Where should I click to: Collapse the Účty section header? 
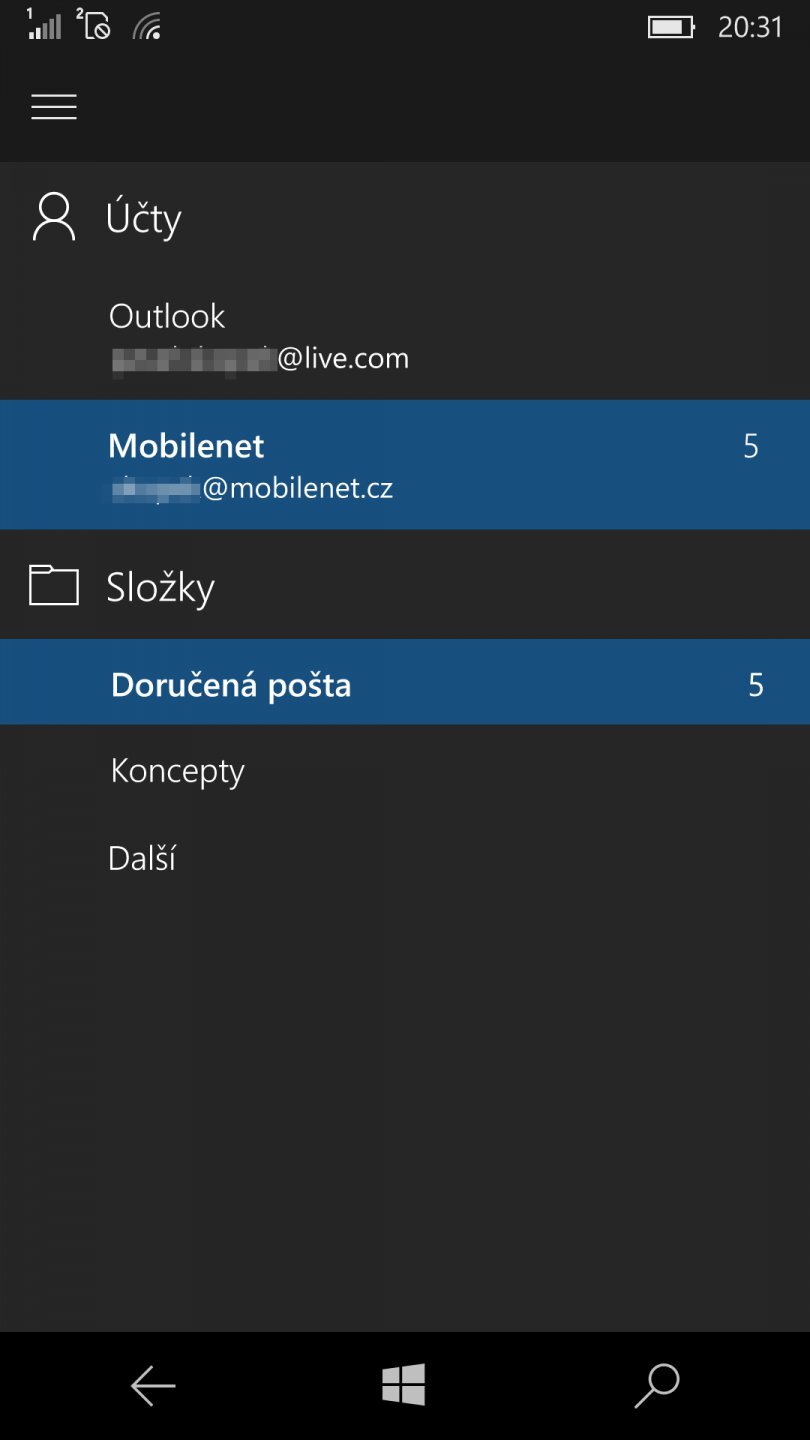coord(143,218)
